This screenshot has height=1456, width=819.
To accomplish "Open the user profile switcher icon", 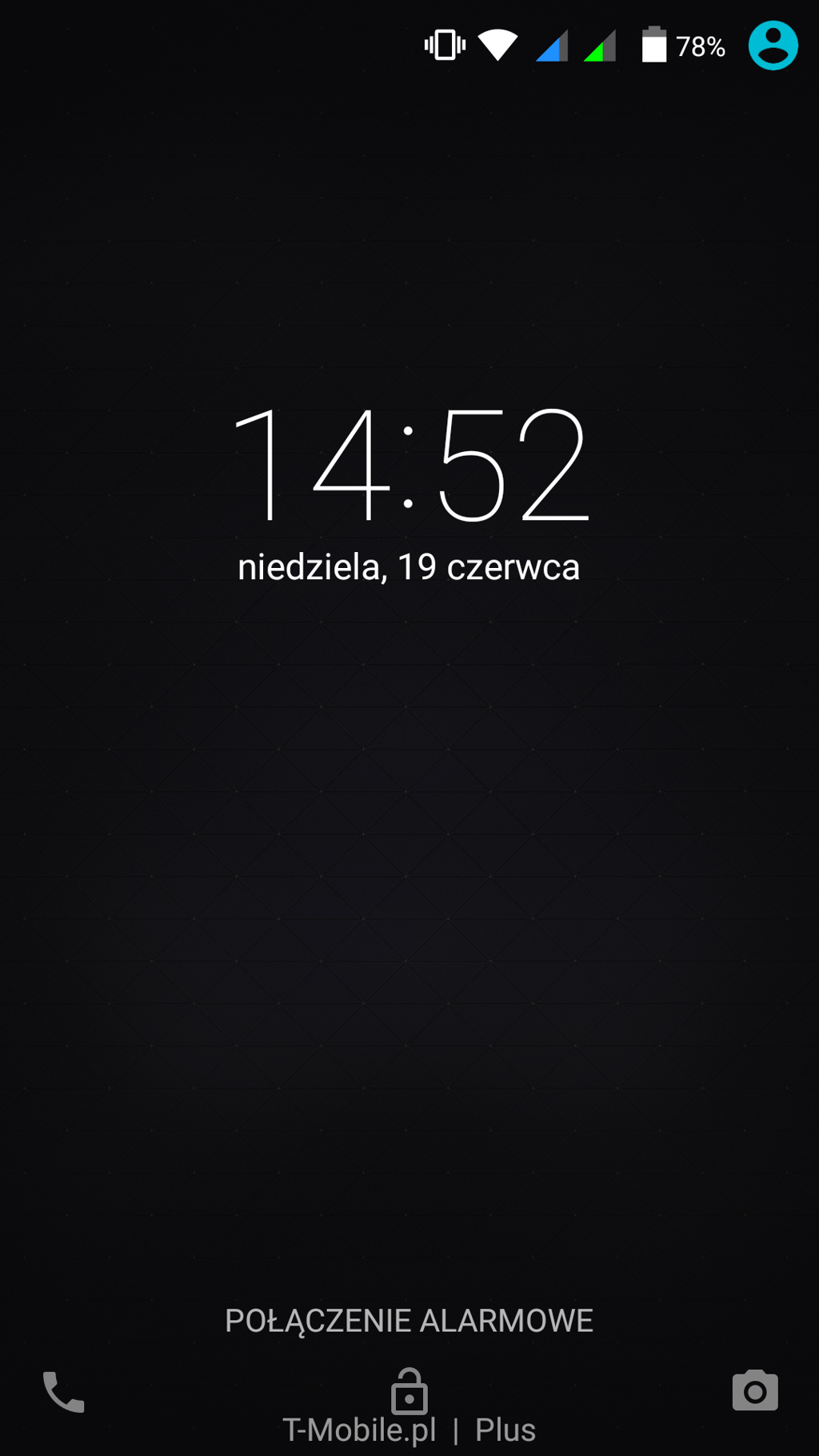I will click(x=773, y=46).
